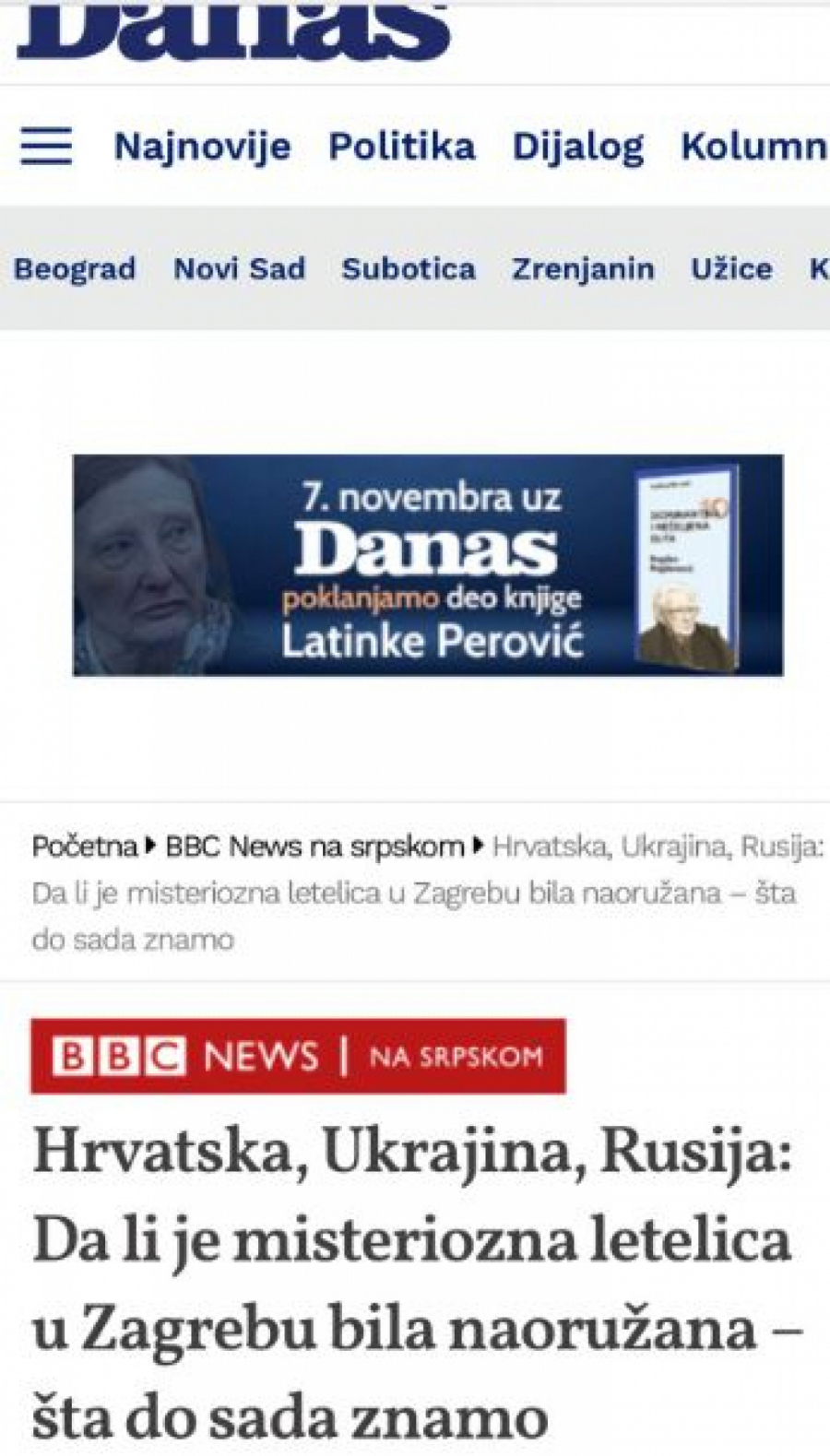Select the Zrenjanin city link
830x1456 pixels.
[x=583, y=269]
